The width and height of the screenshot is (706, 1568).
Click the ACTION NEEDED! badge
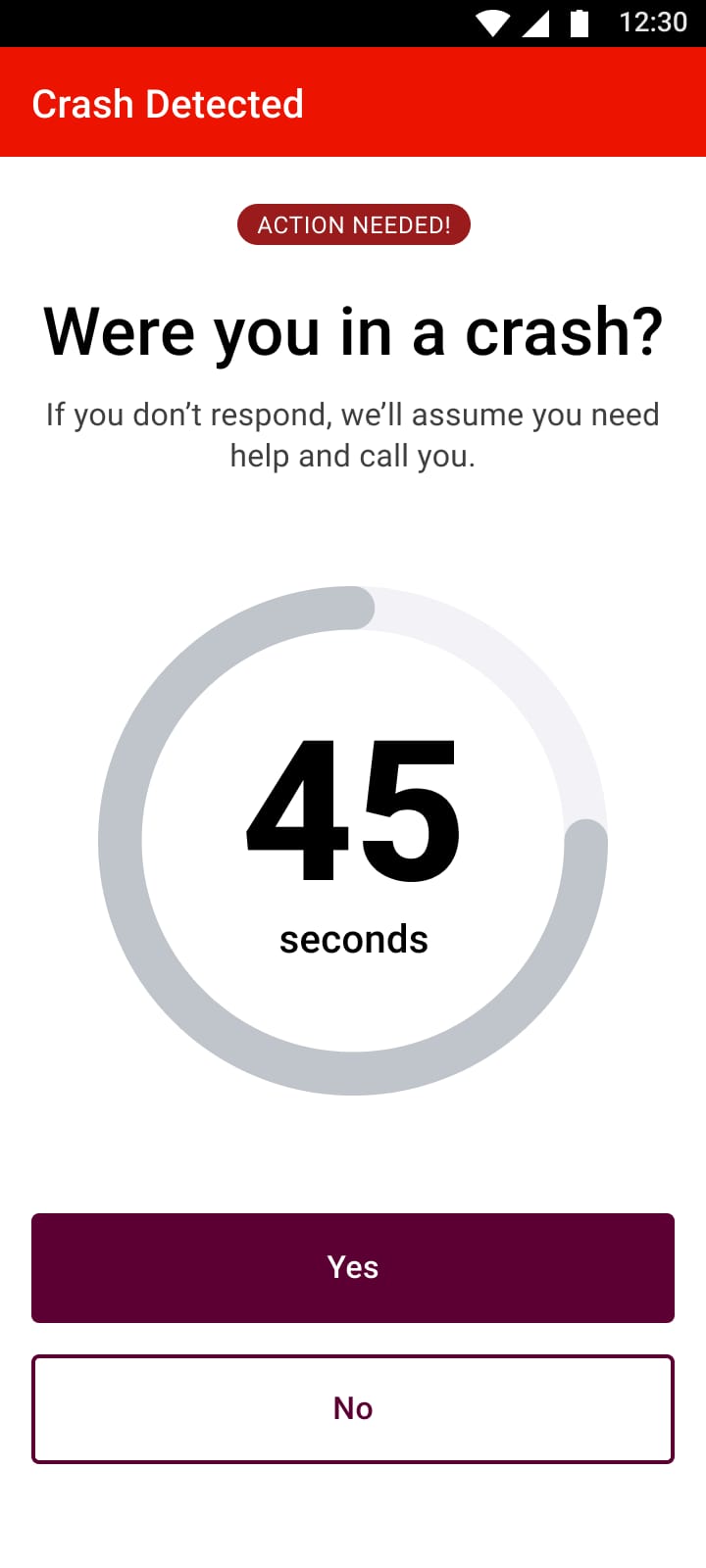pos(353,224)
